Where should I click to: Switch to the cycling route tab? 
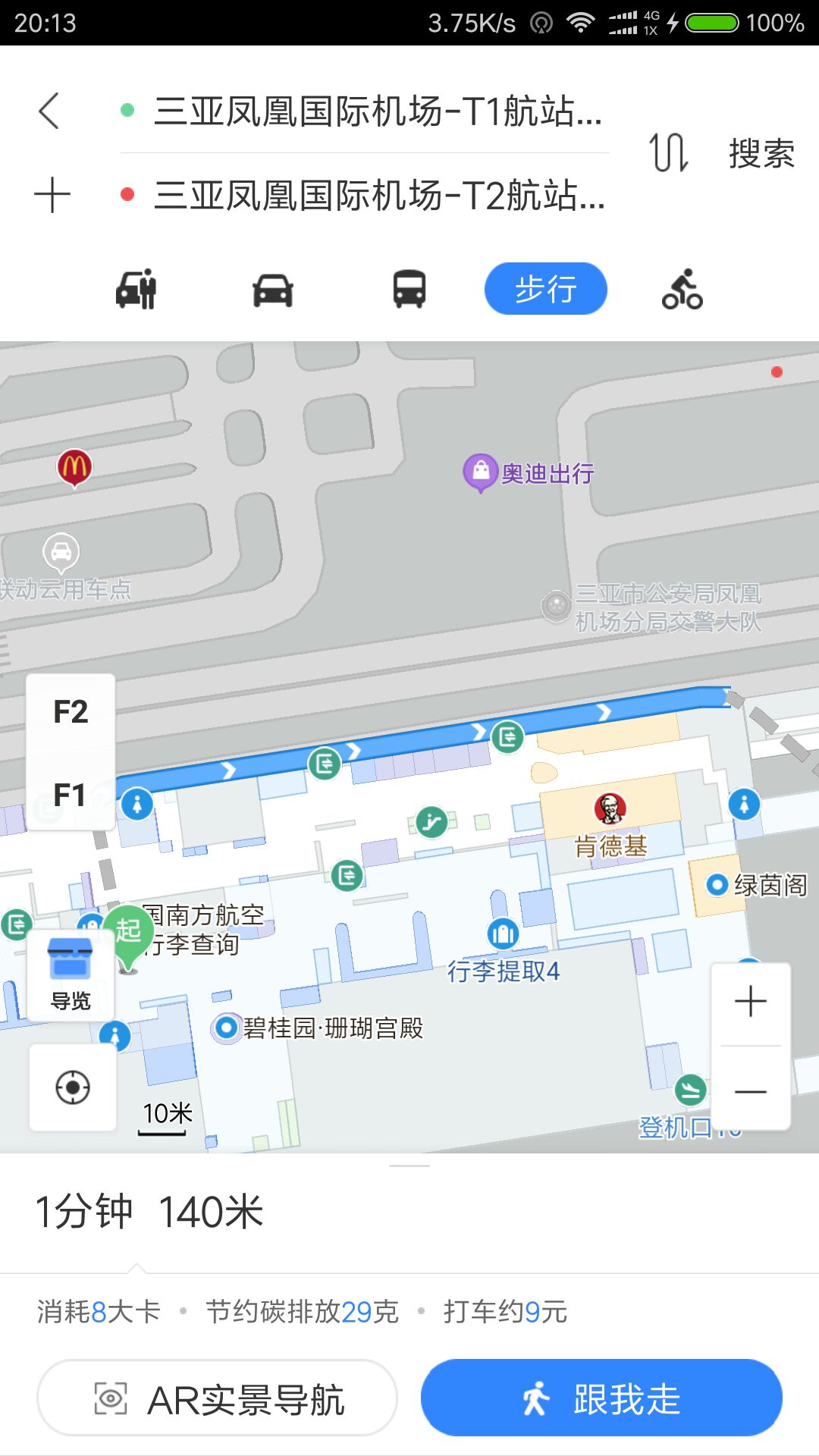tap(682, 289)
